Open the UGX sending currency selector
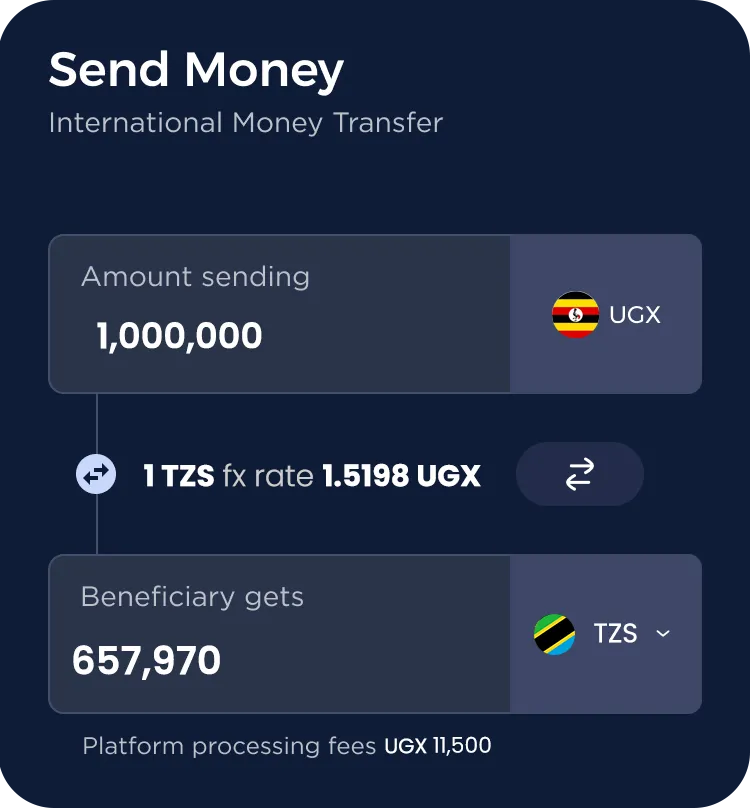Viewport: 750px width, 808px height. [x=606, y=314]
